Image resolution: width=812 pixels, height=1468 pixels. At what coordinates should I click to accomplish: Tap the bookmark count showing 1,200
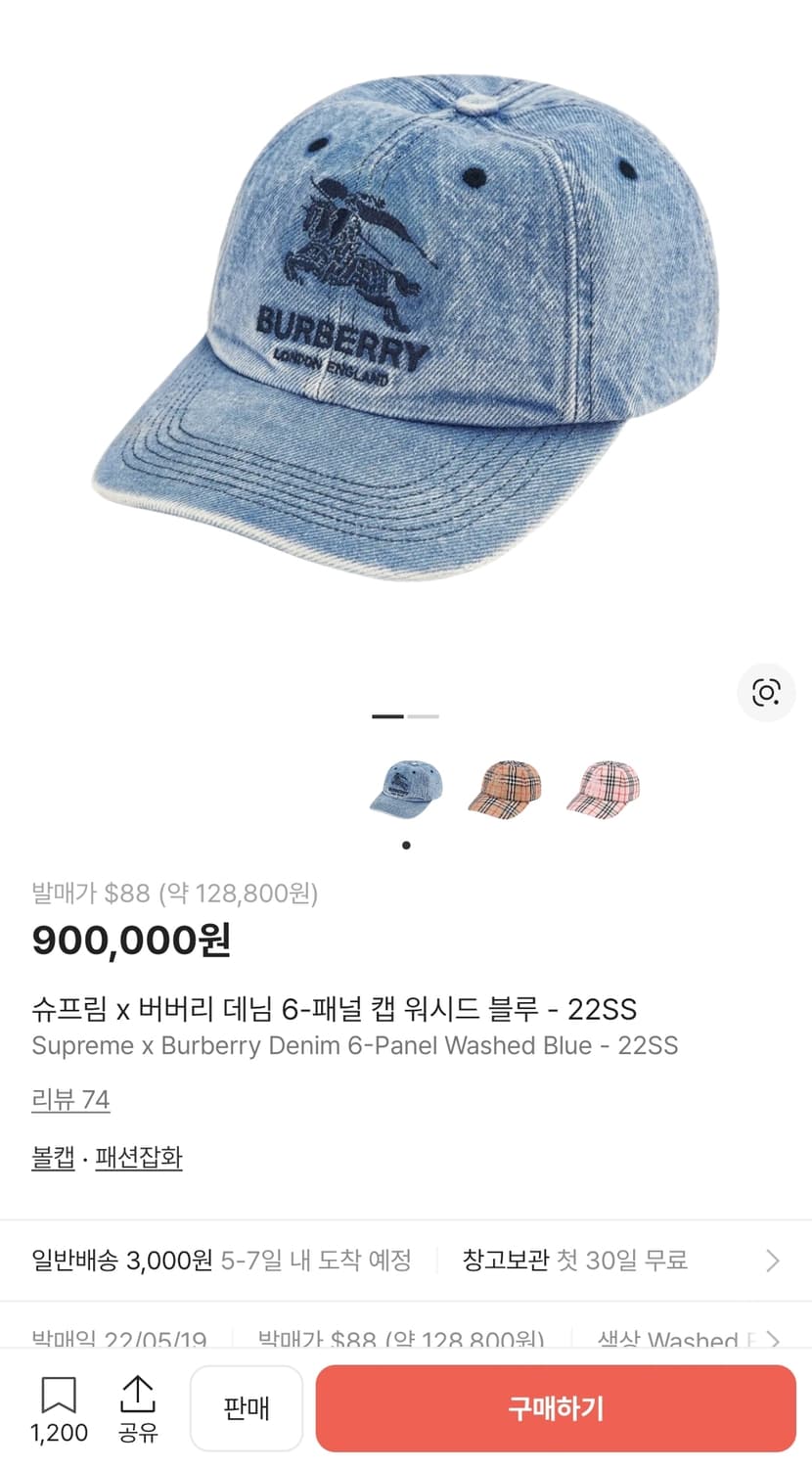tap(59, 1432)
